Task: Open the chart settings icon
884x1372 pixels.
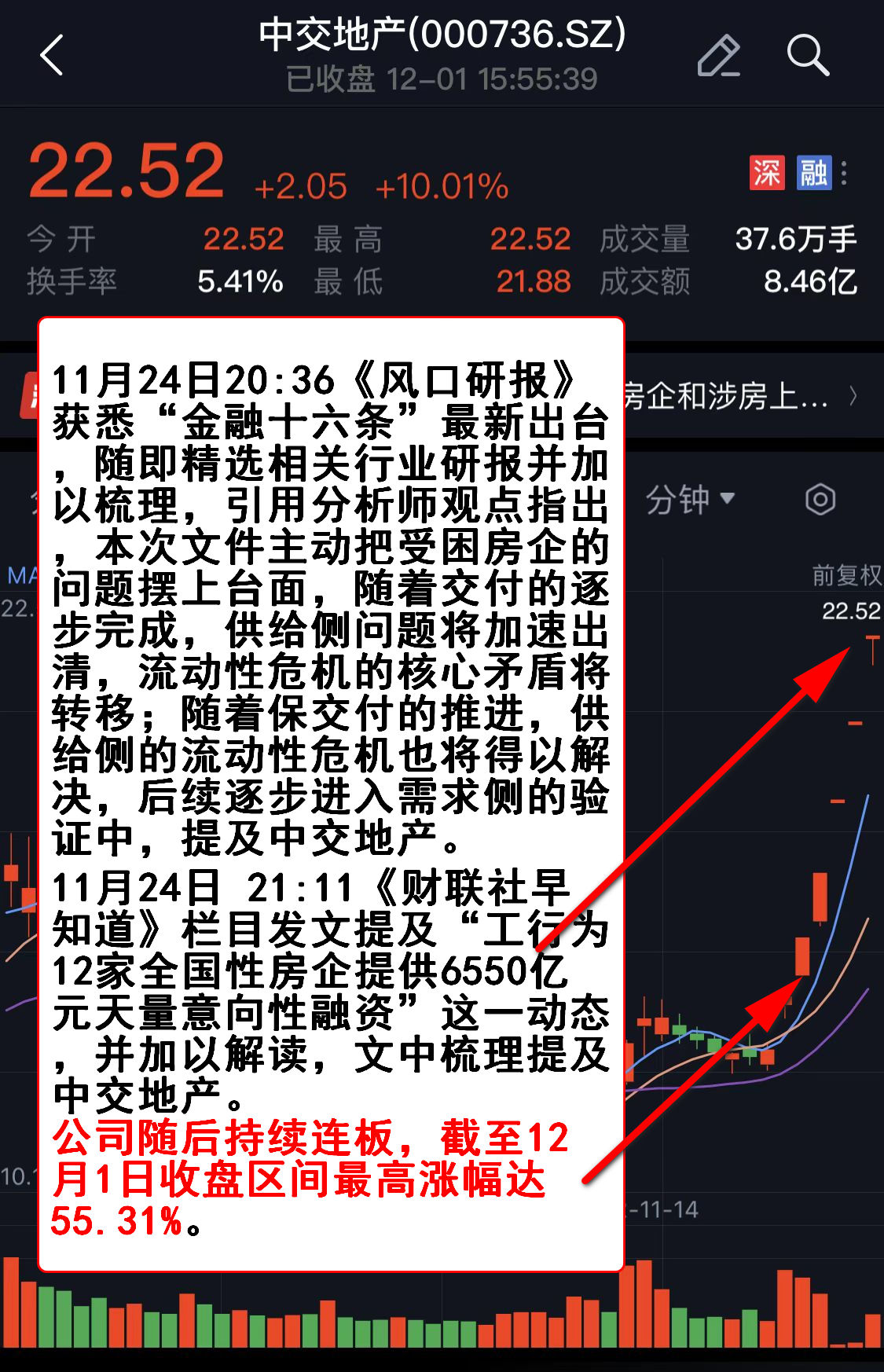Action: (820, 500)
